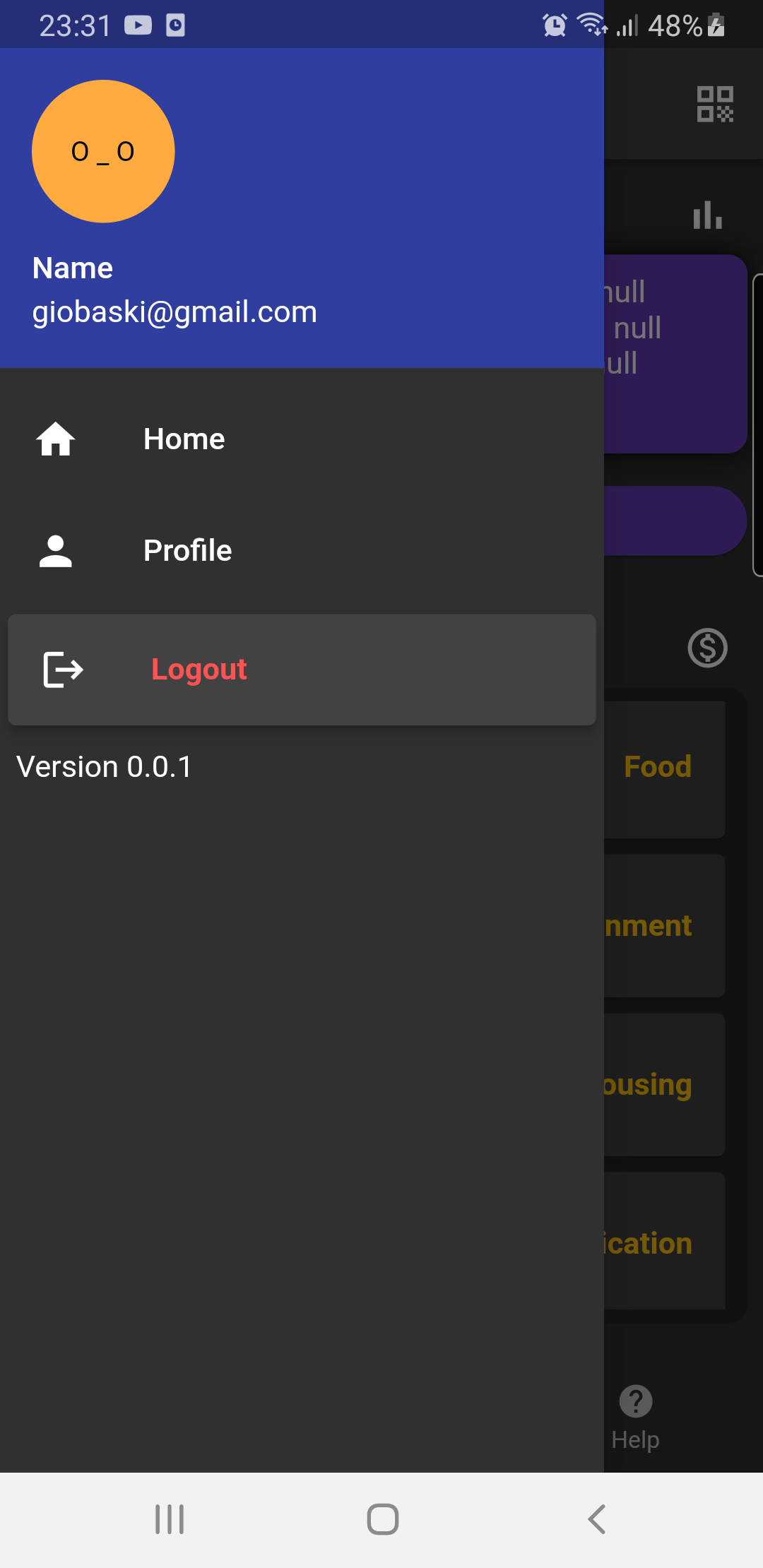The width and height of the screenshot is (763, 1568).
Task: Tap the orange smiley avatar
Action: pos(103,152)
